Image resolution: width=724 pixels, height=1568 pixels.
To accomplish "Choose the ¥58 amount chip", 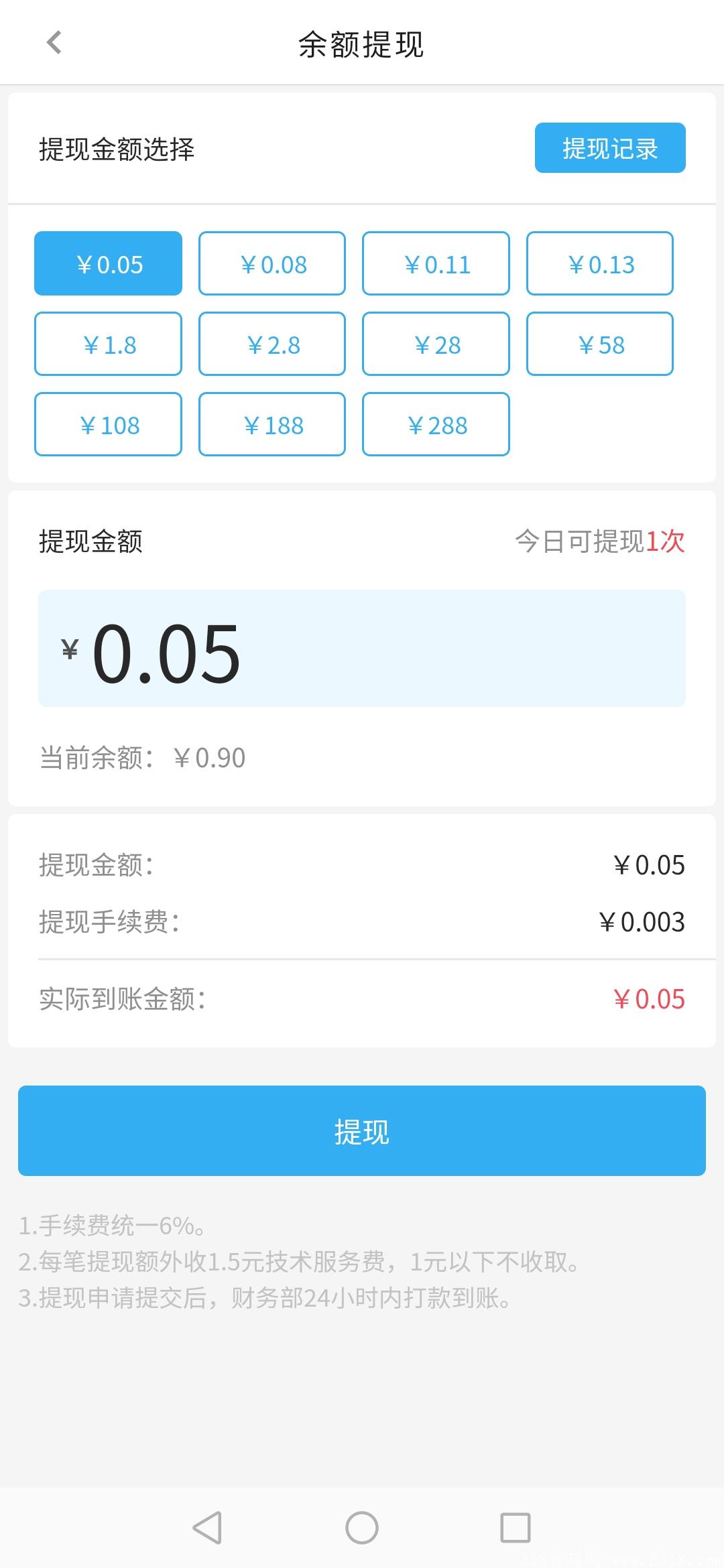I will [x=600, y=344].
